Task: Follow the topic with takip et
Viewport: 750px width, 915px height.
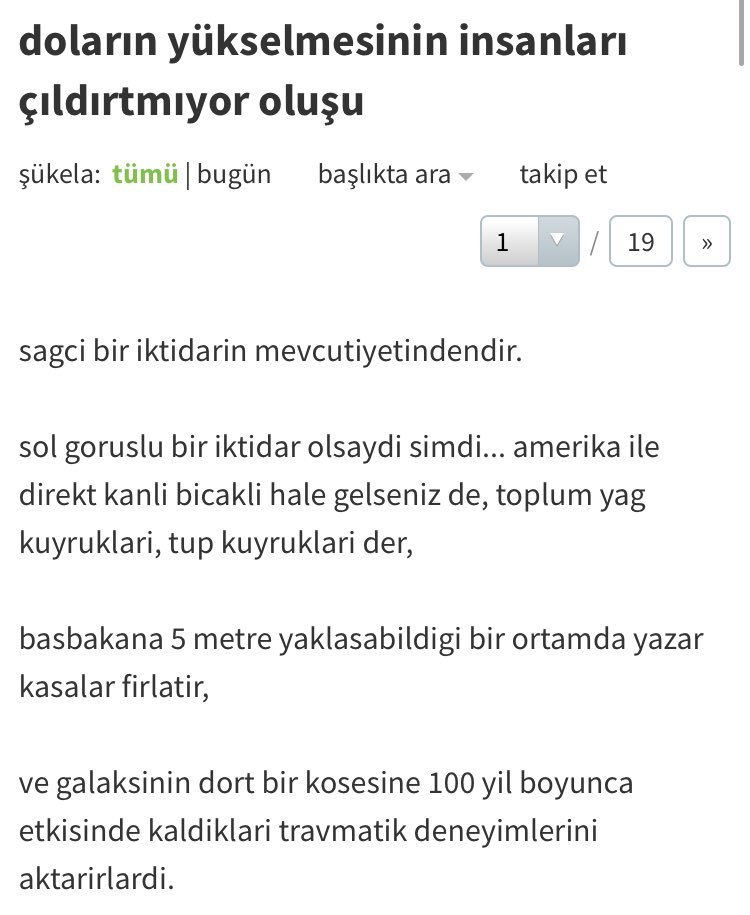Action: tap(563, 174)
